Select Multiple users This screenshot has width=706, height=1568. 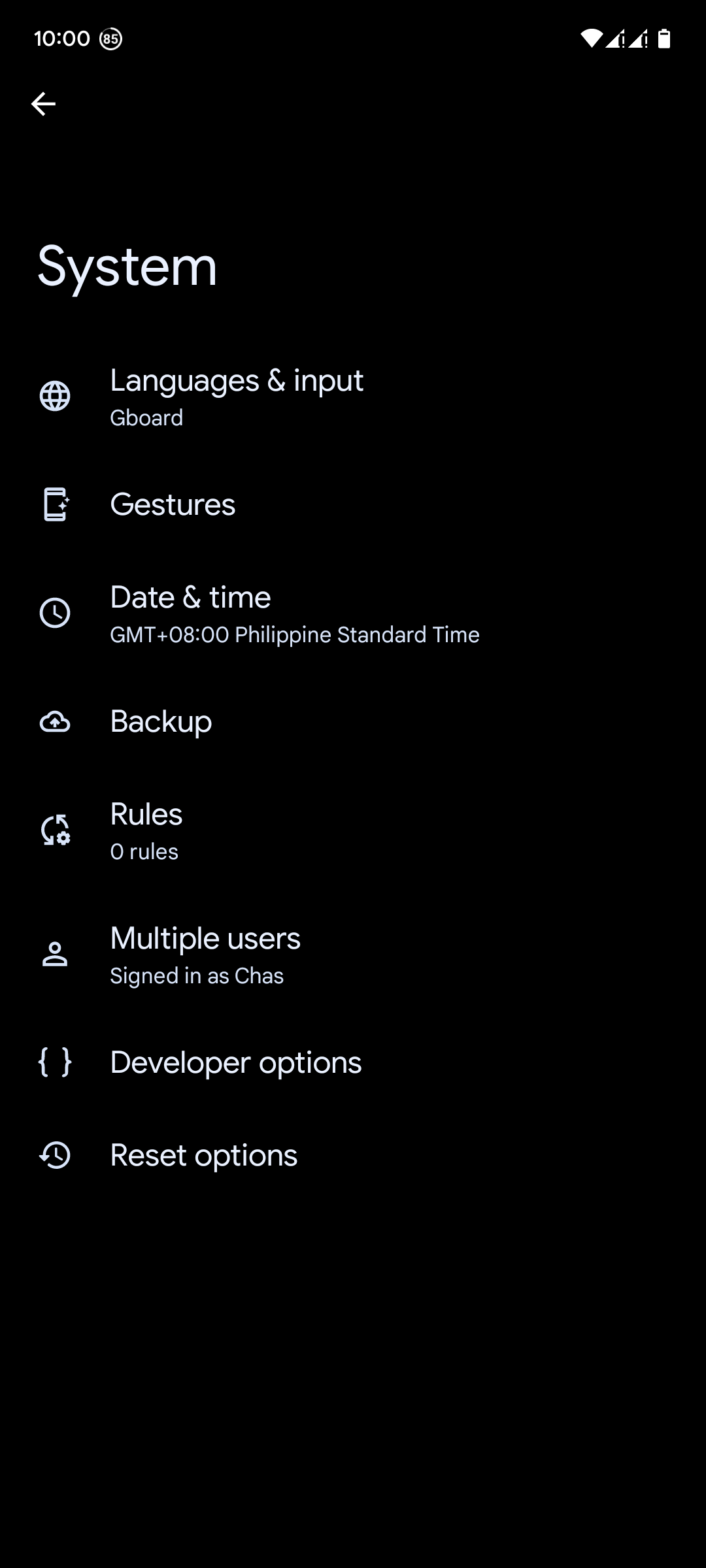[x=205, y=955]
